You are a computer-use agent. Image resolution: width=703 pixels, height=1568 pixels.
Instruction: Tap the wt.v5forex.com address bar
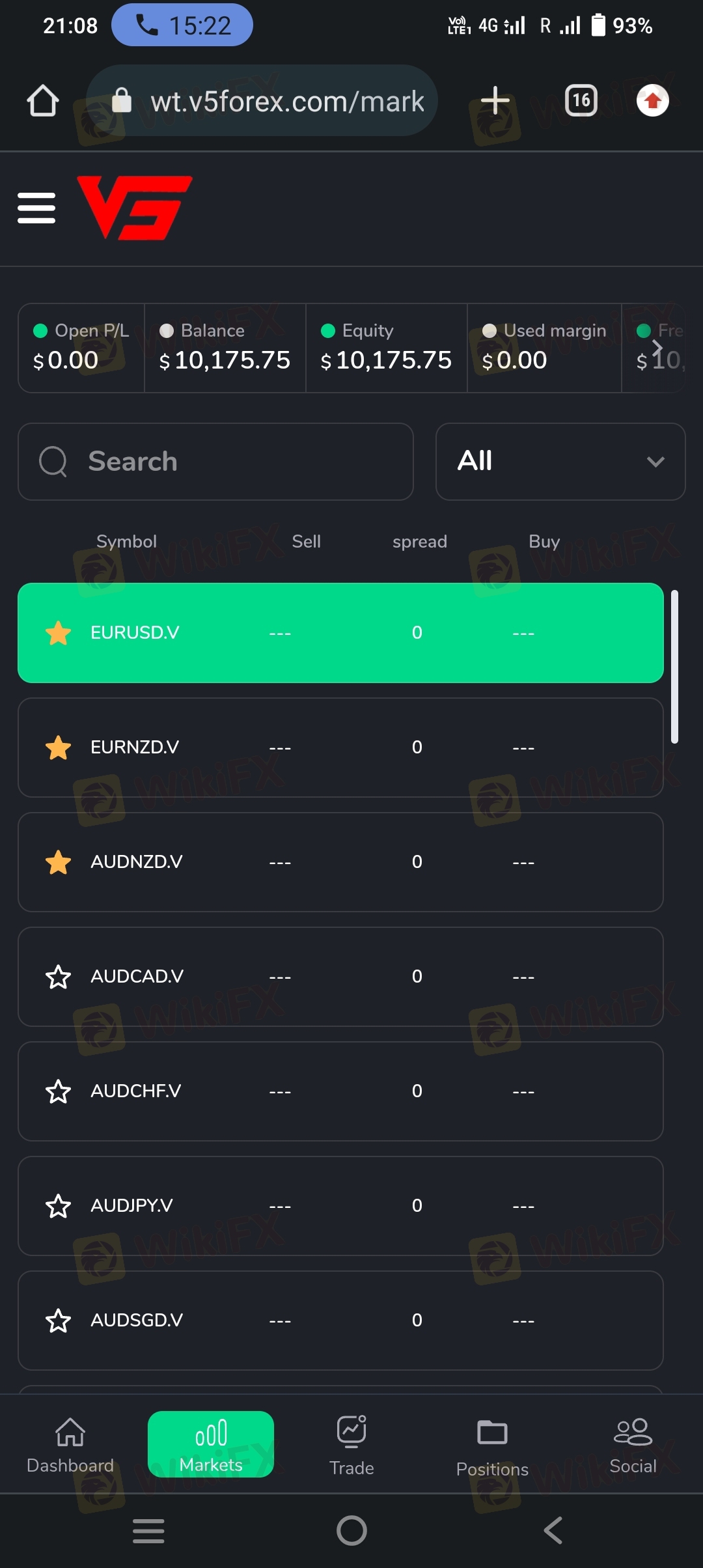coord(262,100)
